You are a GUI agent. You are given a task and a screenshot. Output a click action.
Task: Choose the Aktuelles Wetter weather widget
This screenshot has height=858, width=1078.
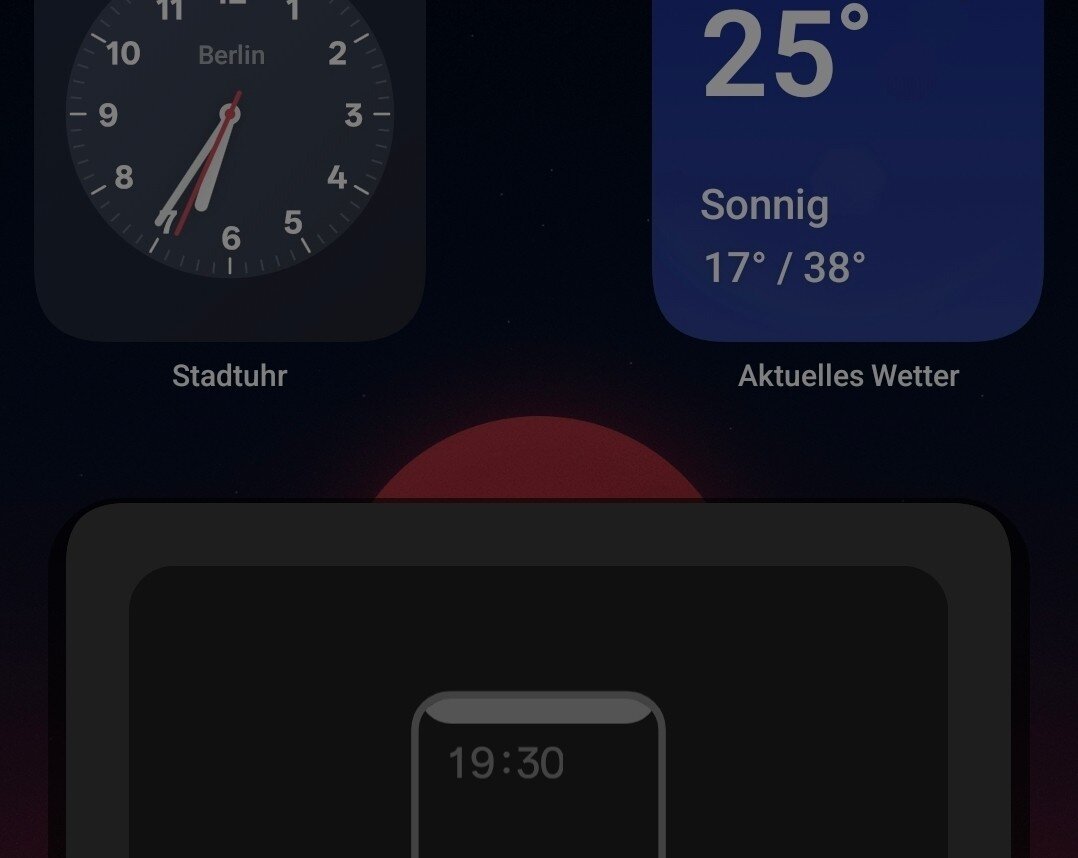[848, 160]
